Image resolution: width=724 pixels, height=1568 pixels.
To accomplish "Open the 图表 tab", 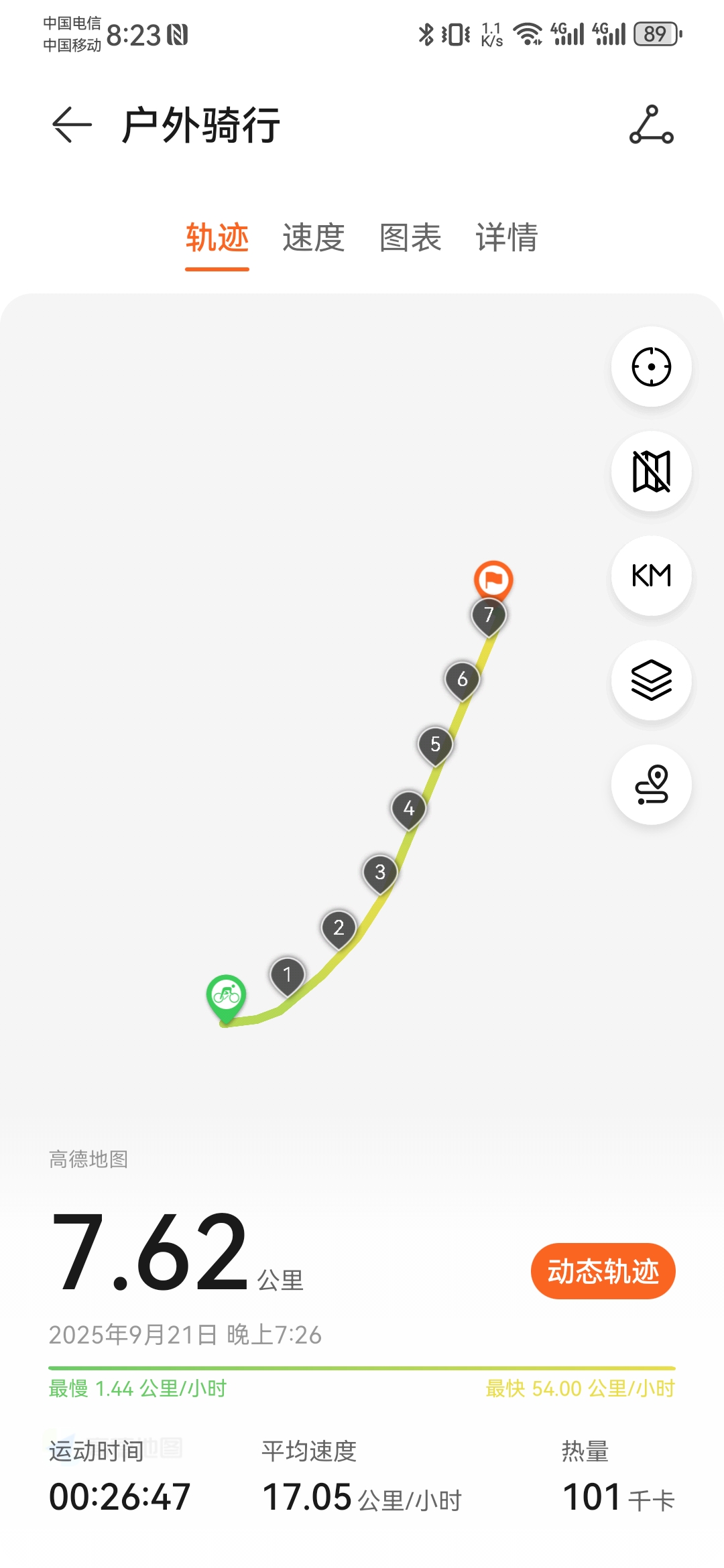I will point(410,238).
